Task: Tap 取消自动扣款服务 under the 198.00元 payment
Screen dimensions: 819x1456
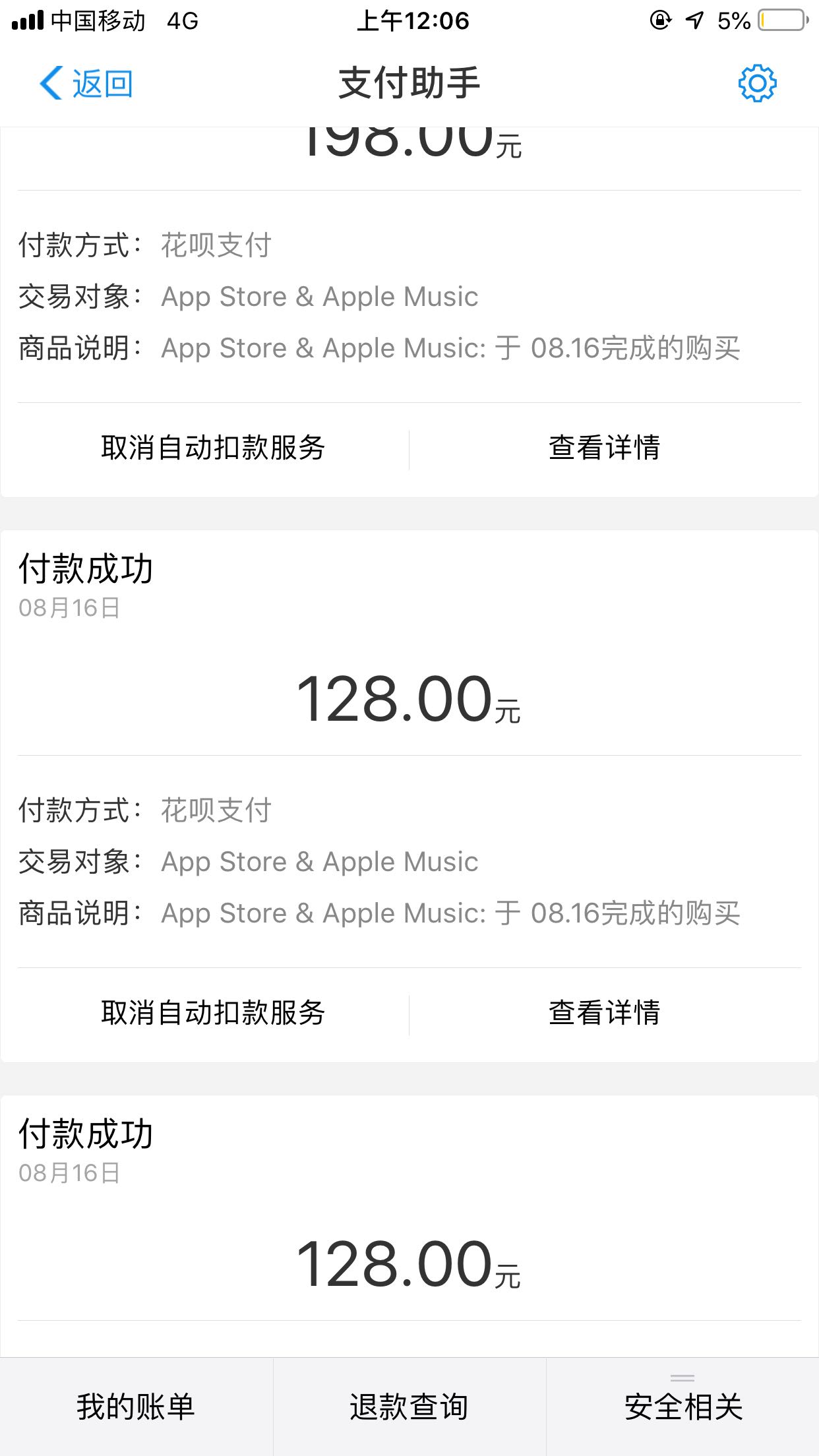Action: click(213, 448)
